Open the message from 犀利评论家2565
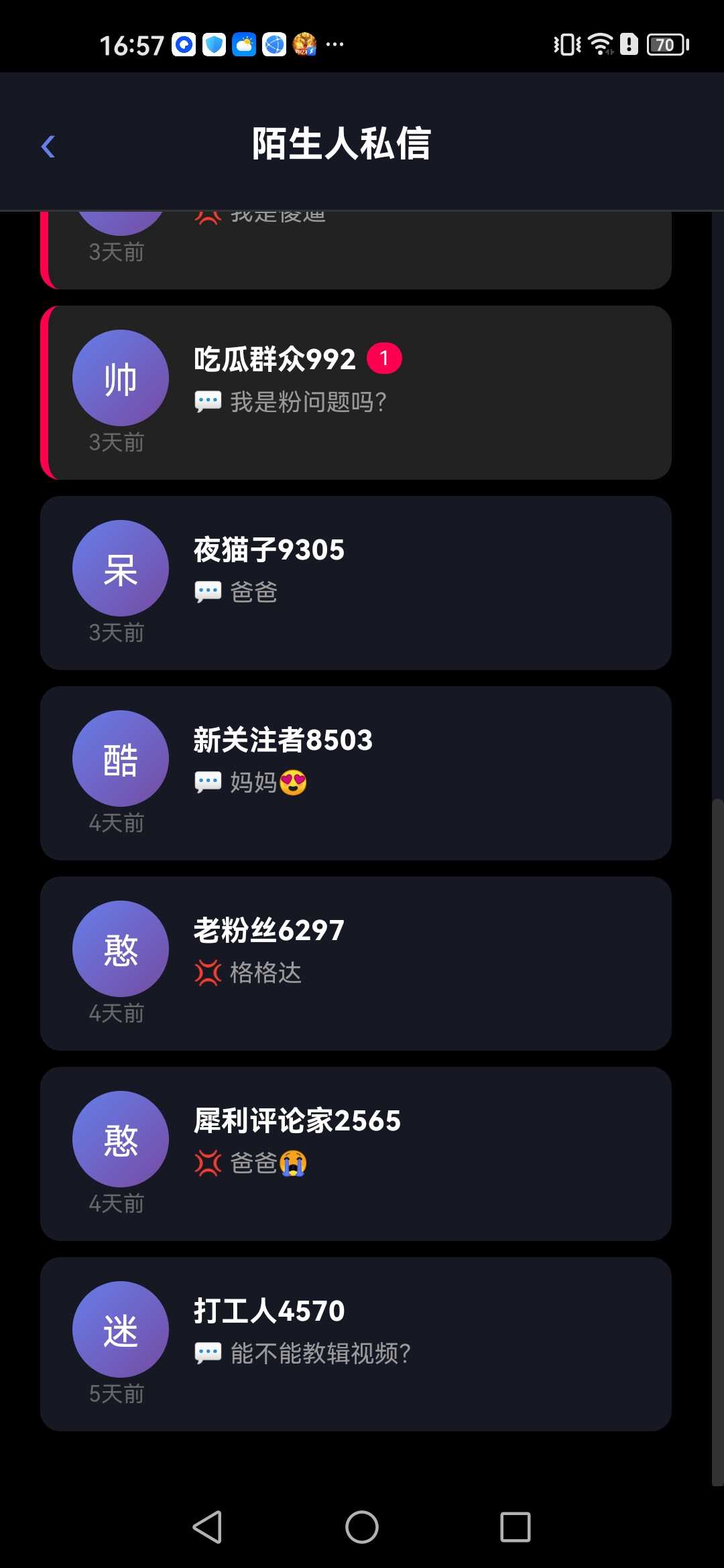 [355, 1154]
